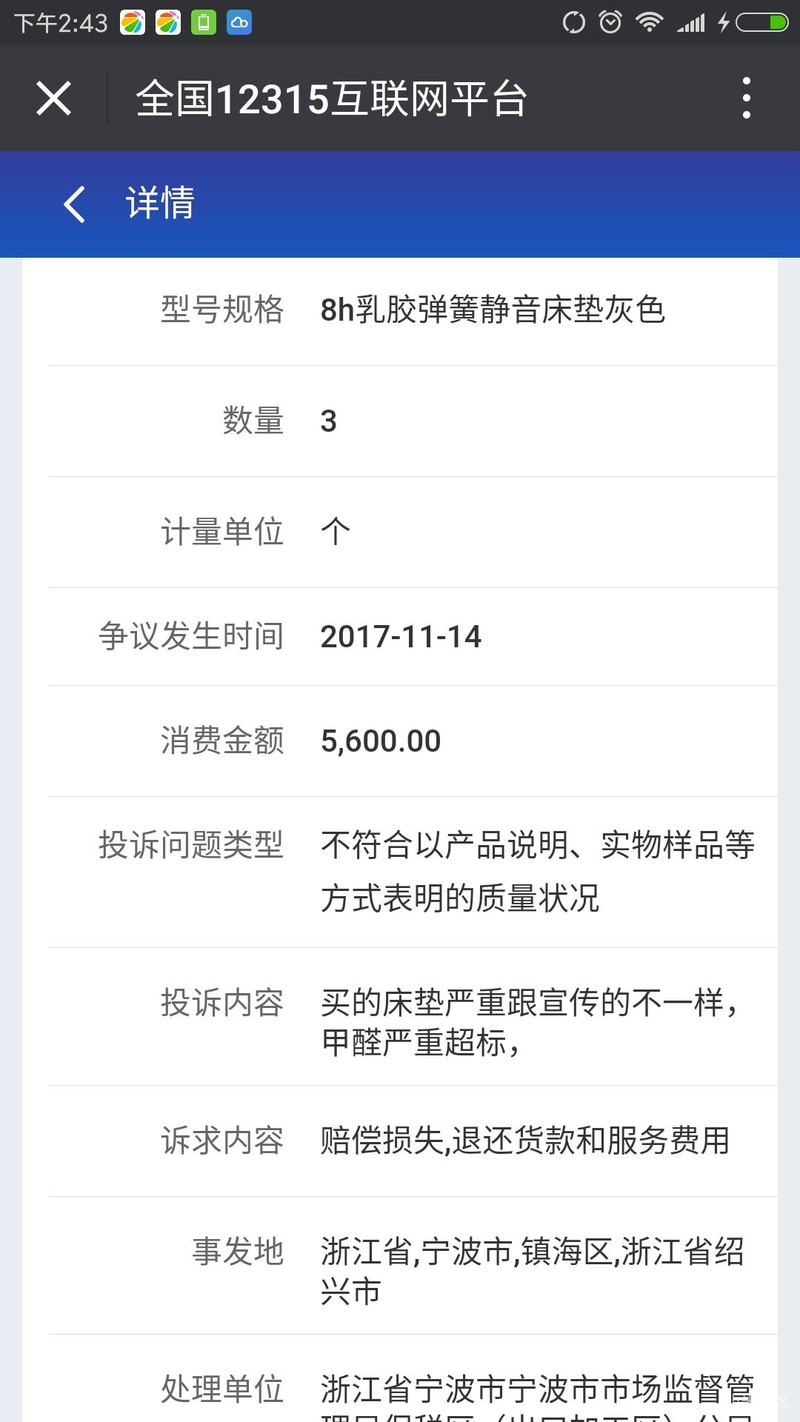Tap the back arrow beside 详情
This screenshot has width=800, height=1422.
pyautogui.click(x=72, y=204)
